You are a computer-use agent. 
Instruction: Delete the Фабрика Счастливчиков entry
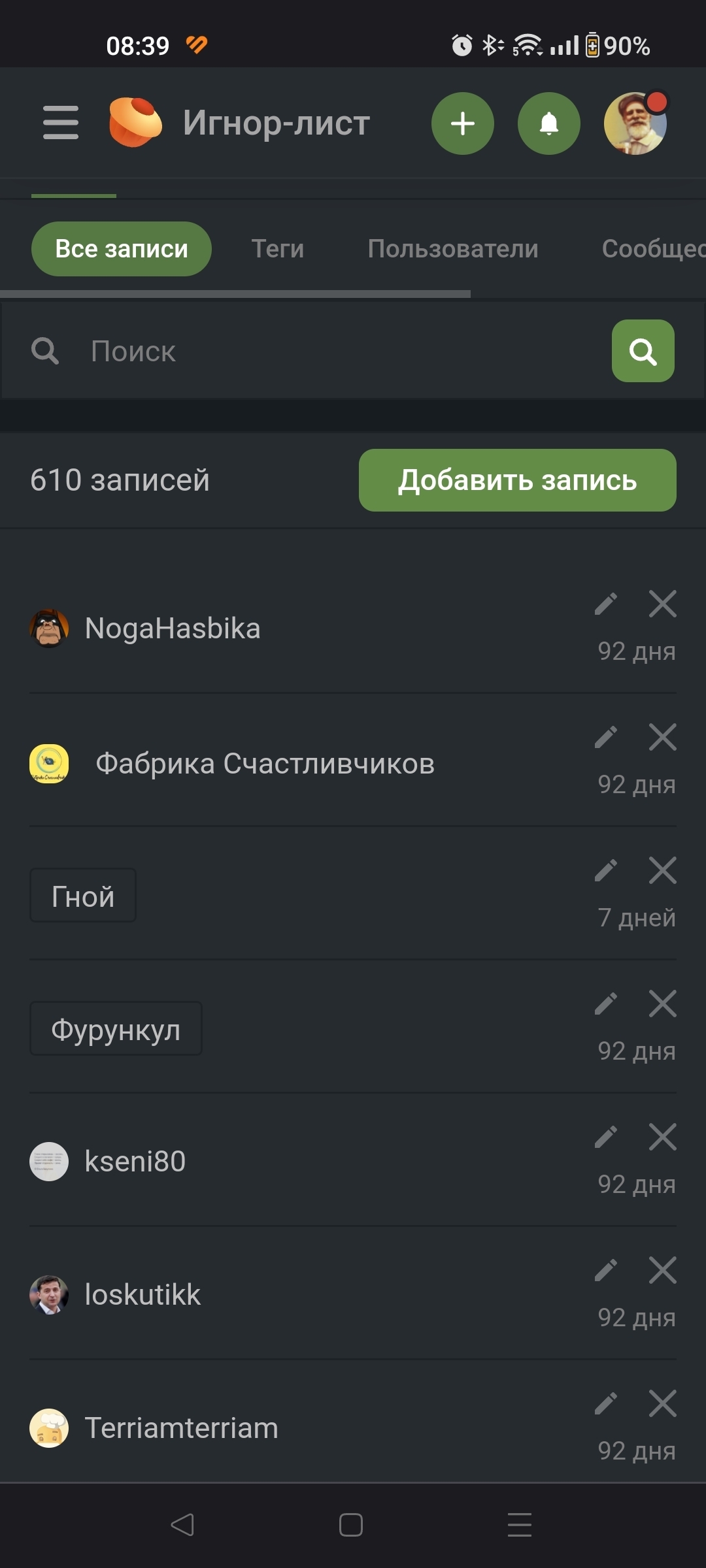[x=663, y=737]
